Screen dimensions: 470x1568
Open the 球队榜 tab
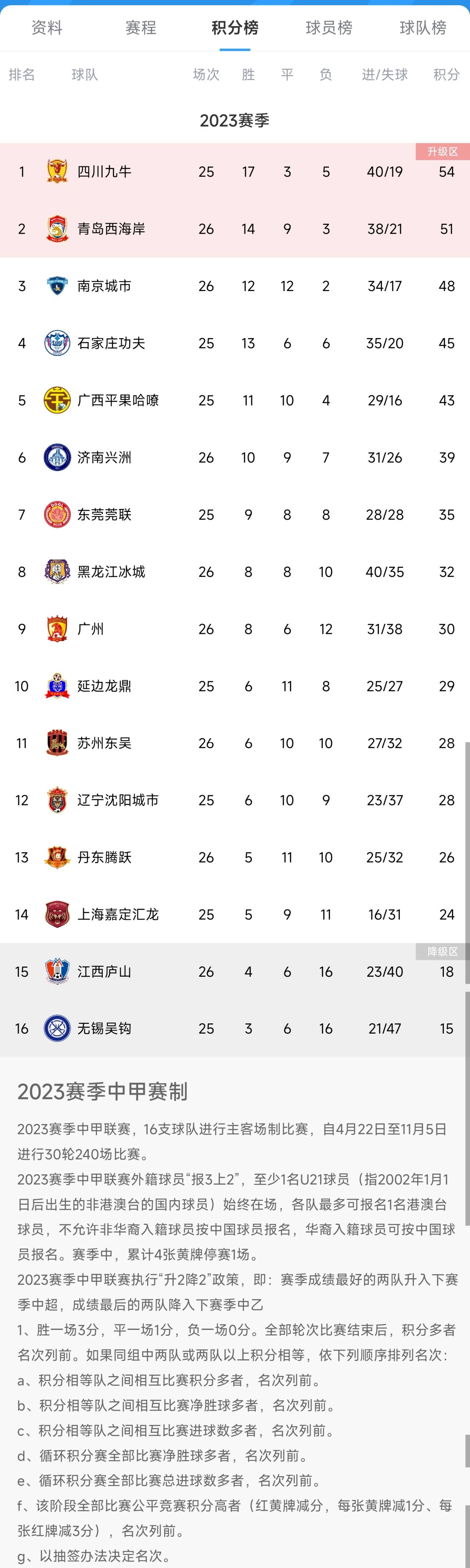coord(423,28)
